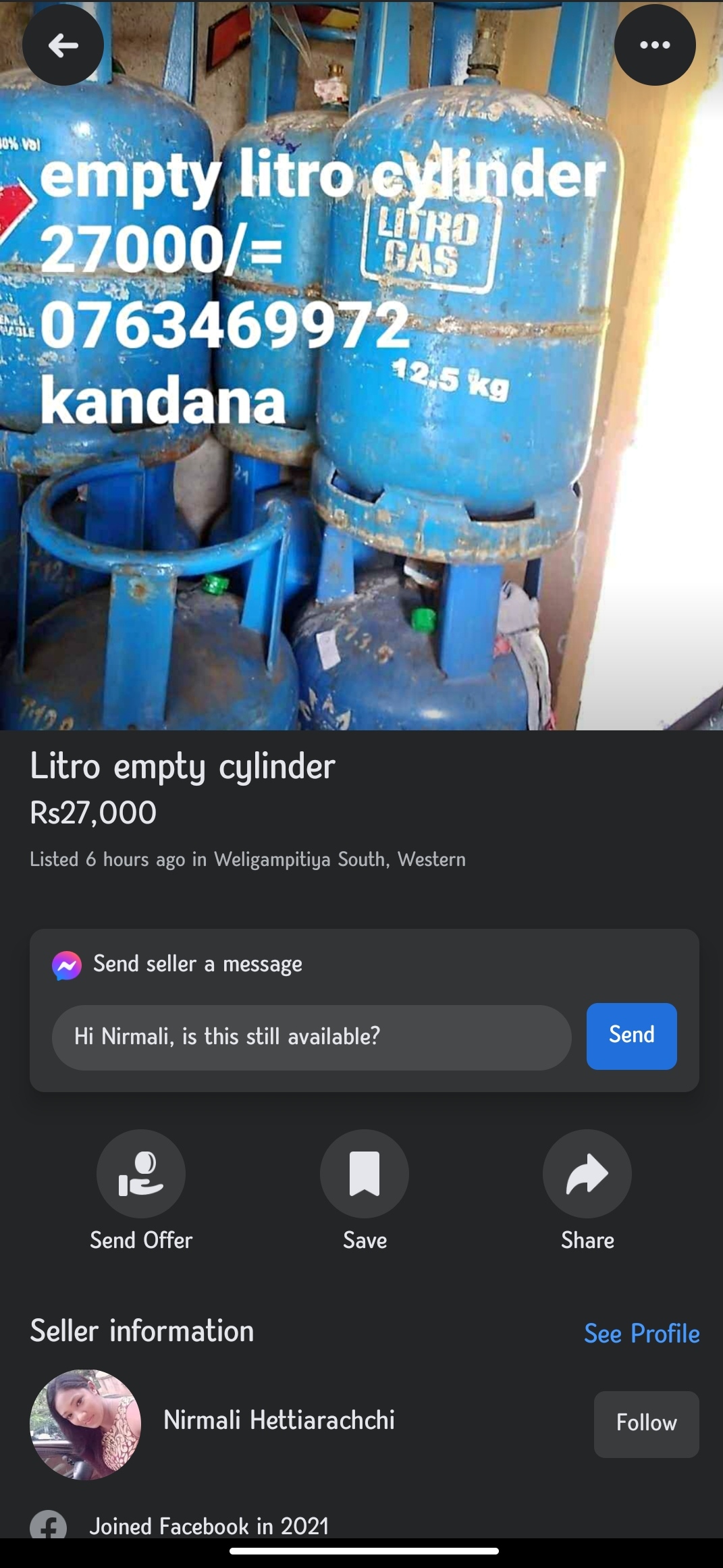Tap Send Offer
723x1568 pixels.
tap(141, 1191)
